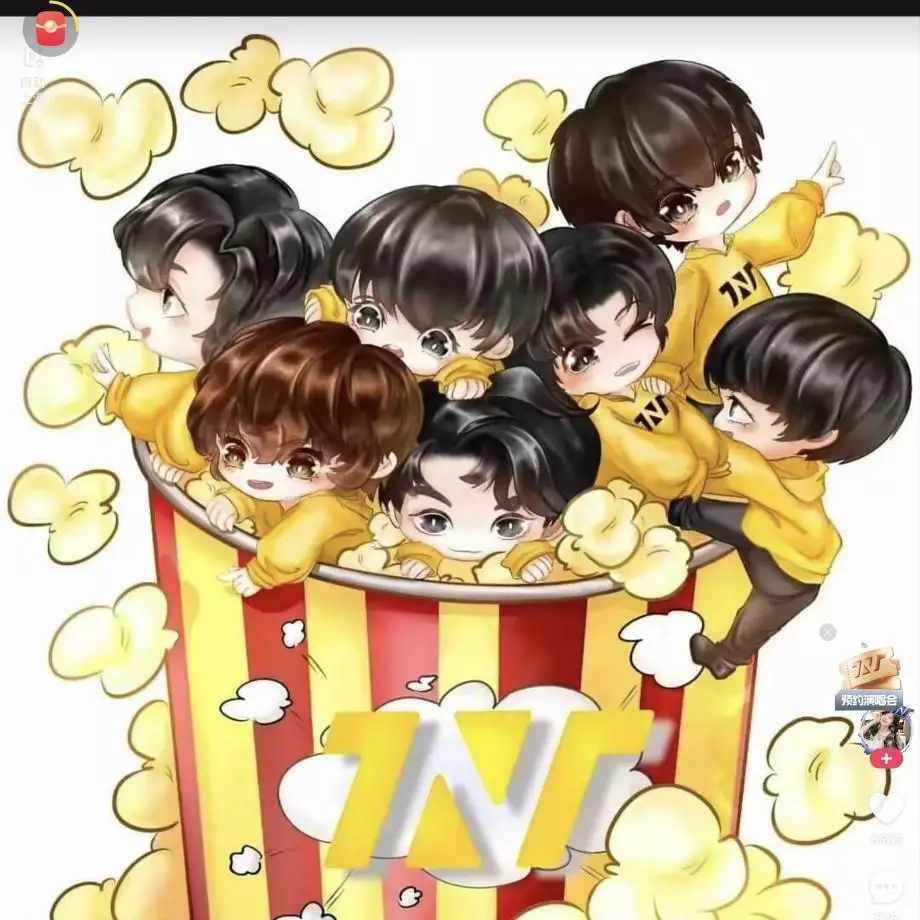Dismiss the concert booking sticker

[827, 632]
